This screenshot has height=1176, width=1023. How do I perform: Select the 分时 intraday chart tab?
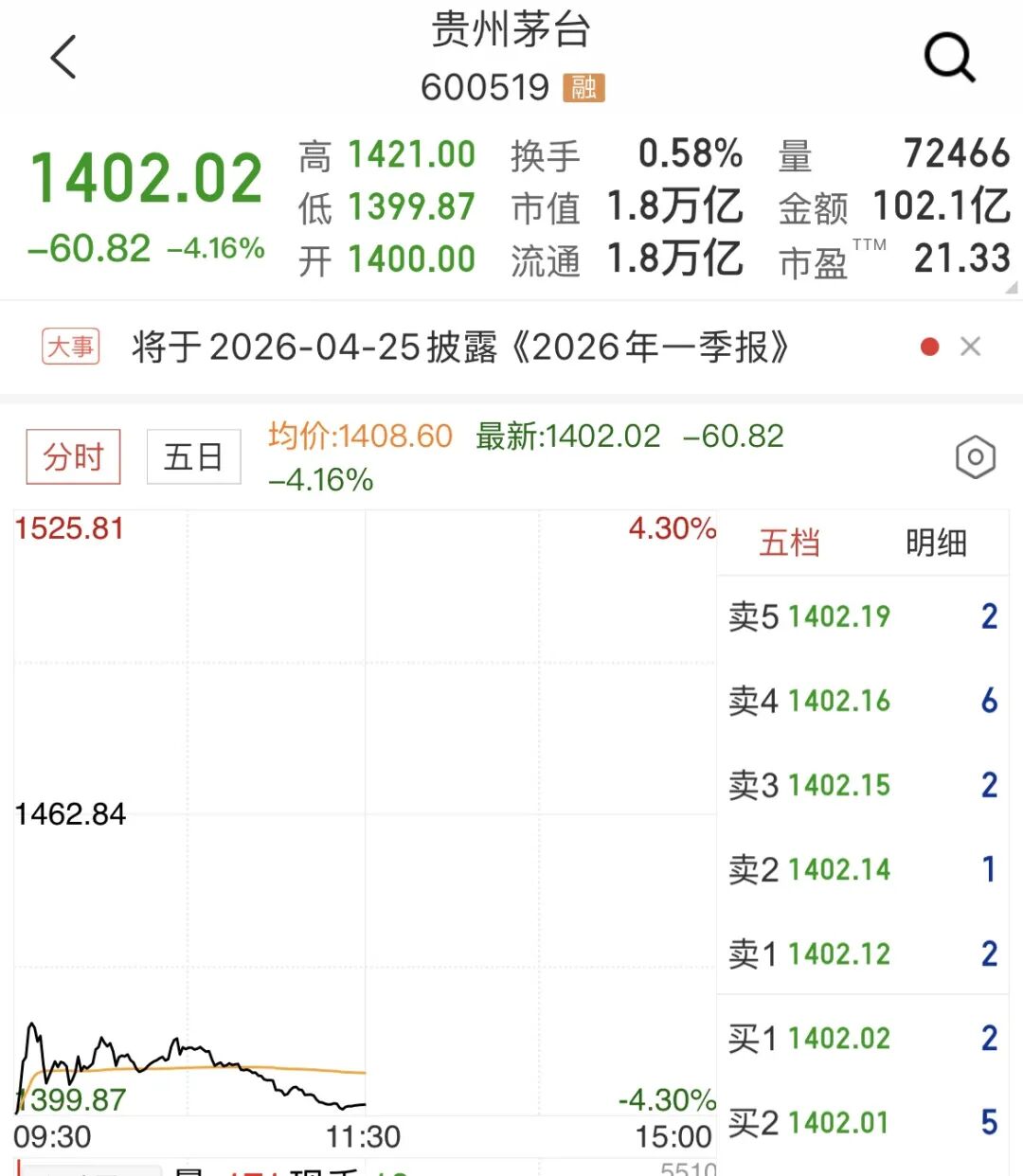pyautogui.click(x=73, y=455)
